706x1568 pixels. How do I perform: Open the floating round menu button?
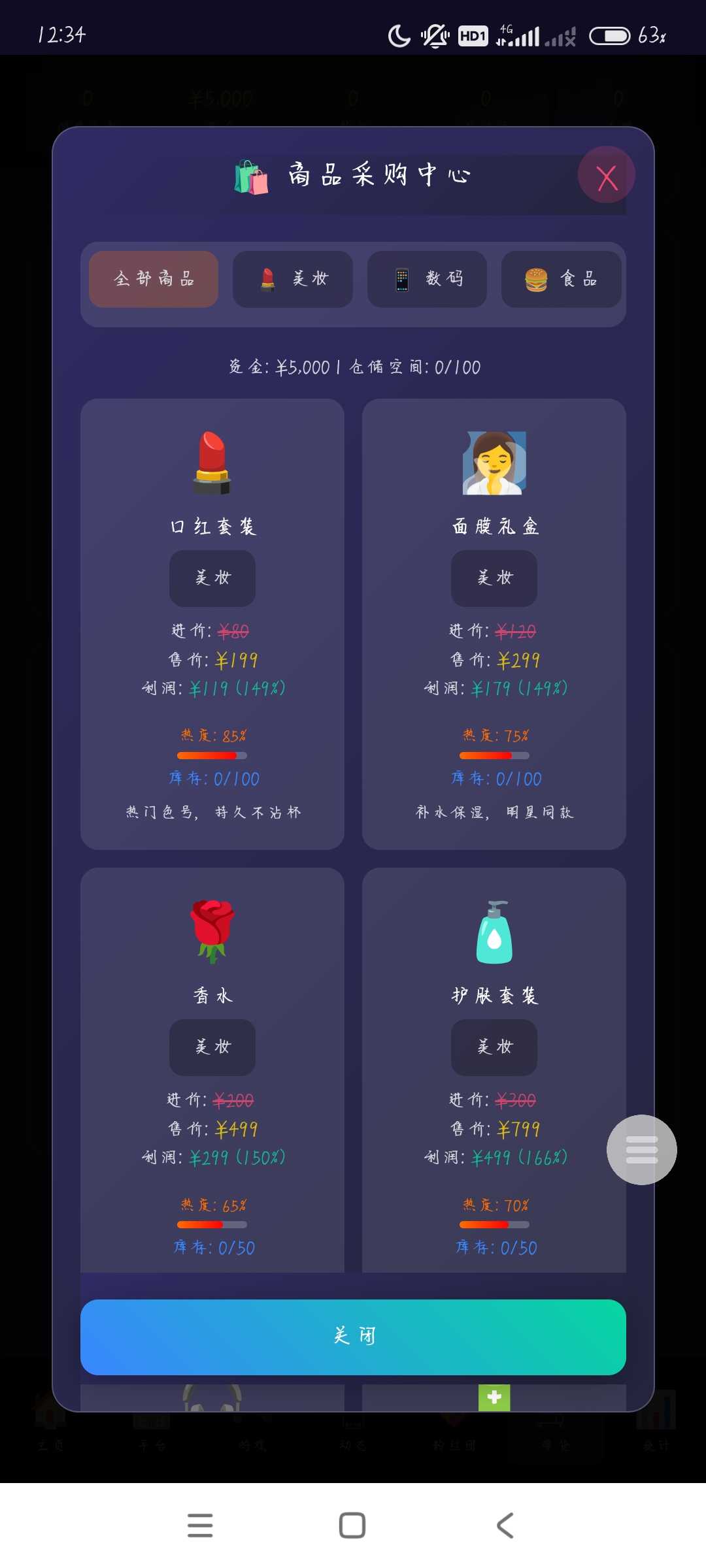641,1149
